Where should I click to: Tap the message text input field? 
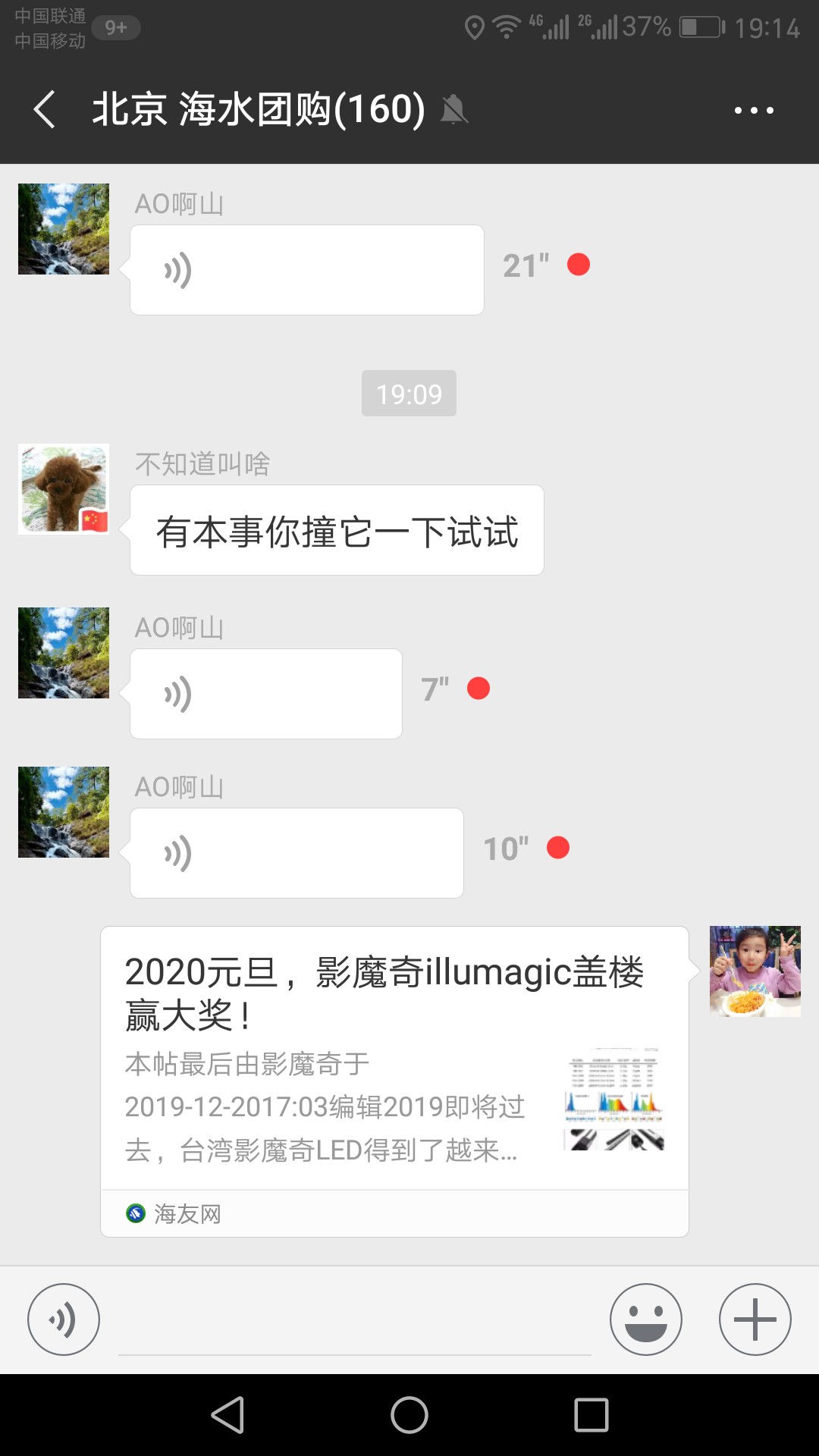[x=354, y=1323]
